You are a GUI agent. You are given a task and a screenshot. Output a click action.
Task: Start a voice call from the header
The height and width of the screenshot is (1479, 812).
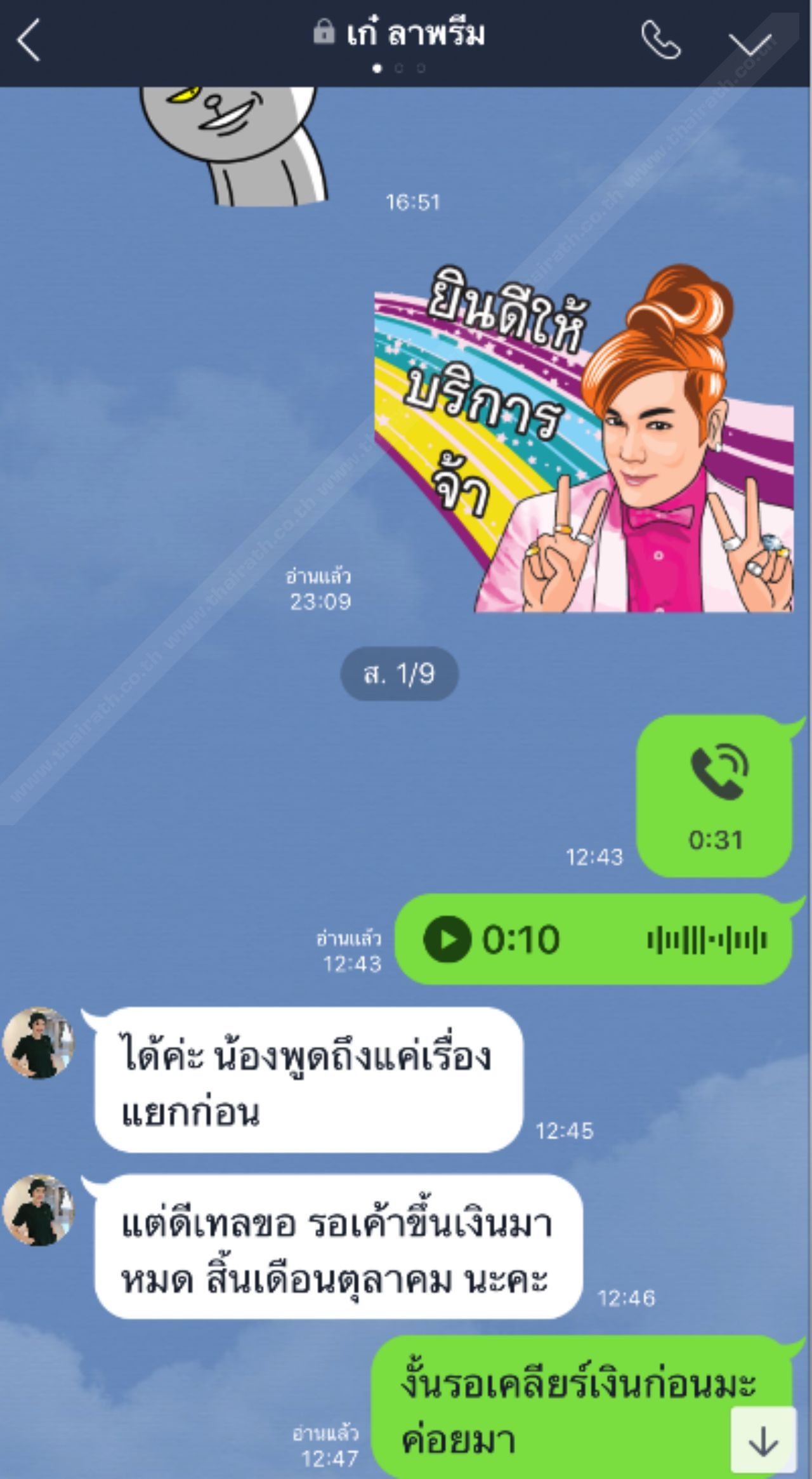click(x=660, y=40)
